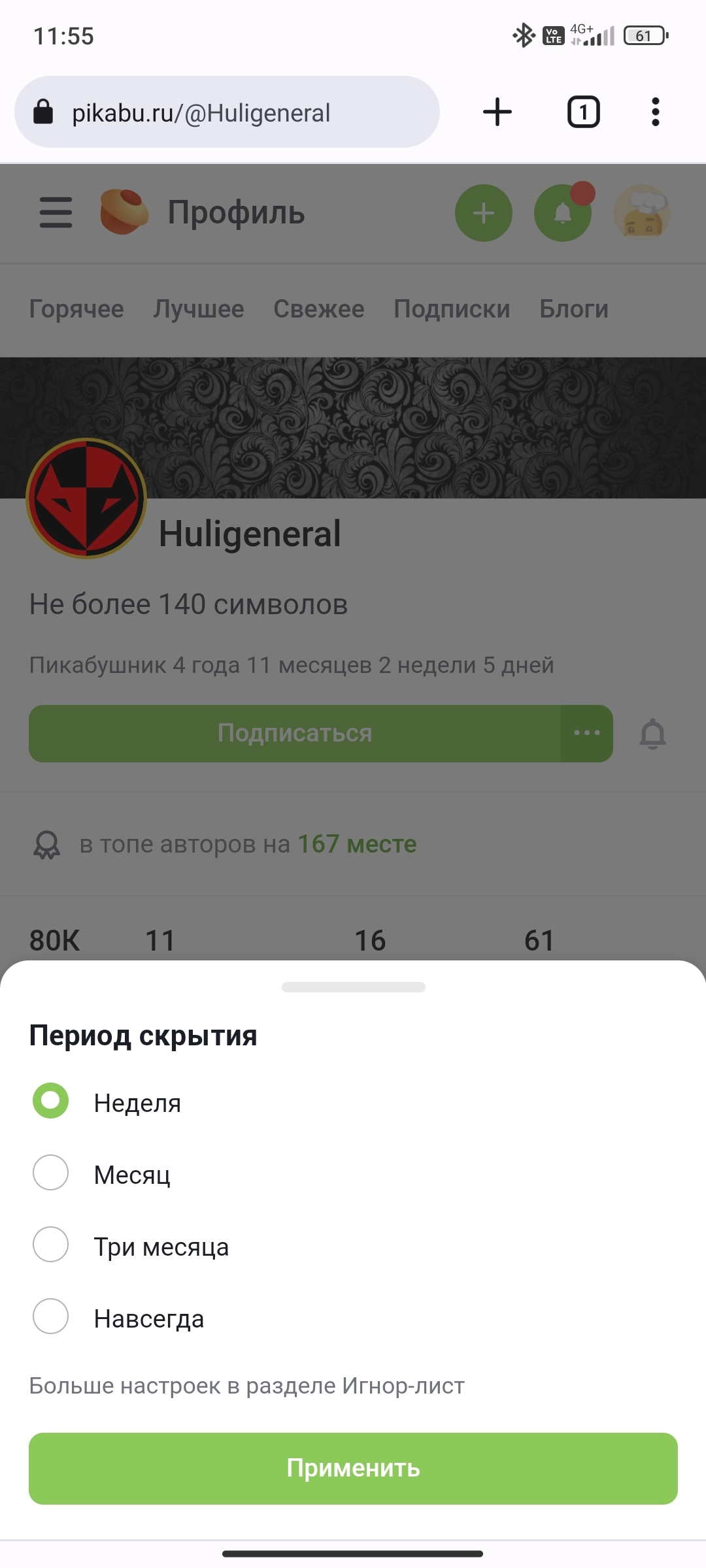This screenshot has height=1568, width=706.
Task: Open a new browser tab
Action: (x=497, y=112)
